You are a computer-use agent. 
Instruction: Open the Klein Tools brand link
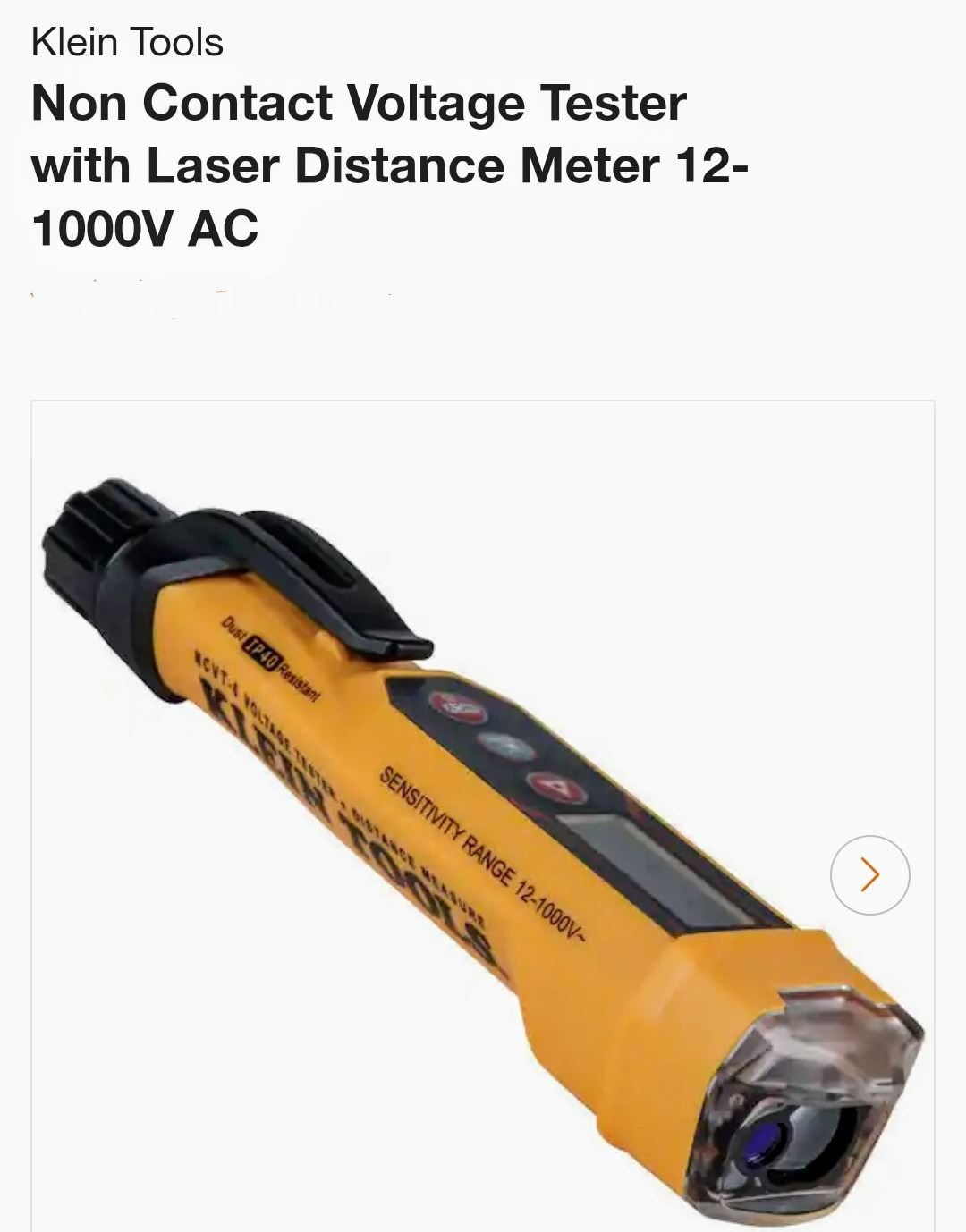127,42
